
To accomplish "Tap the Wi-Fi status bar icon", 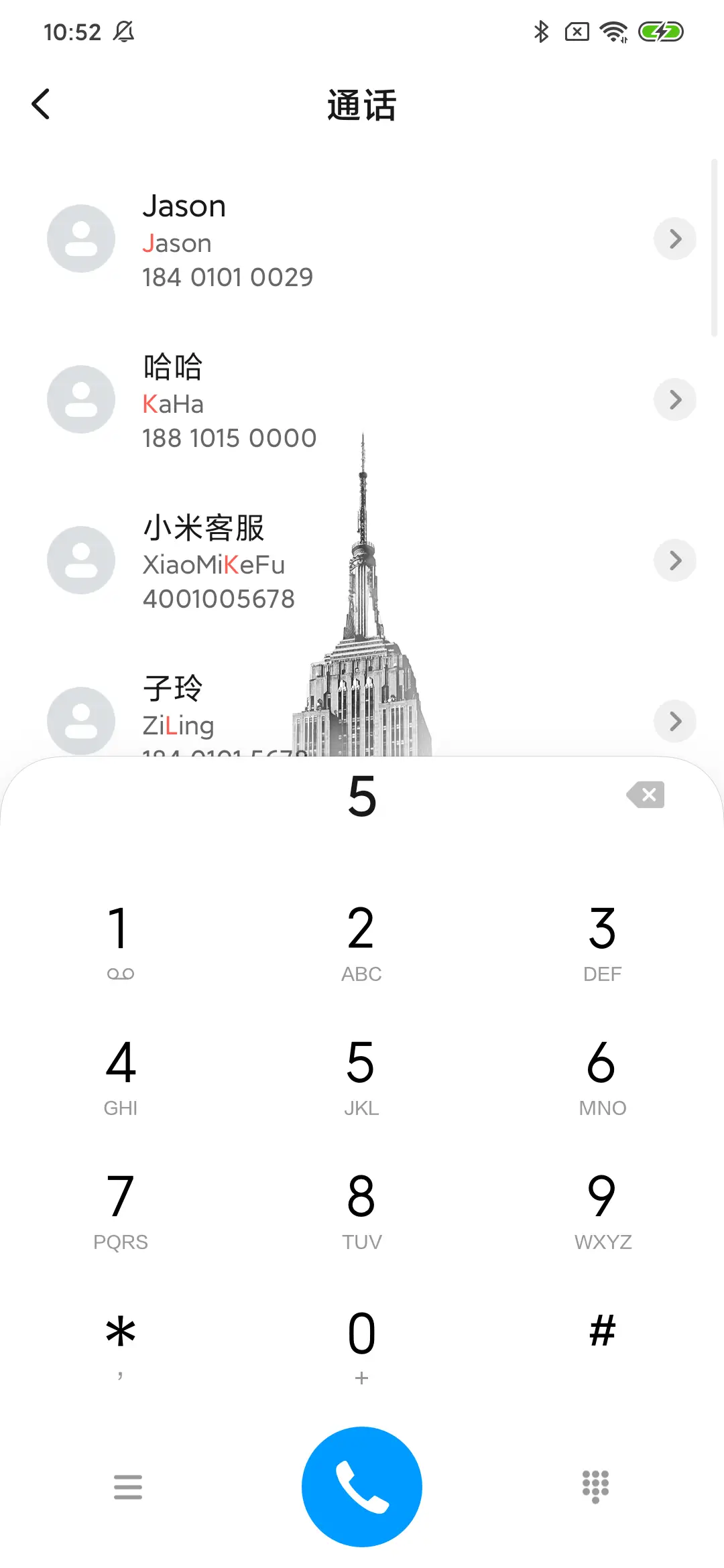I will pyautogui.click(x=612, y=31).
